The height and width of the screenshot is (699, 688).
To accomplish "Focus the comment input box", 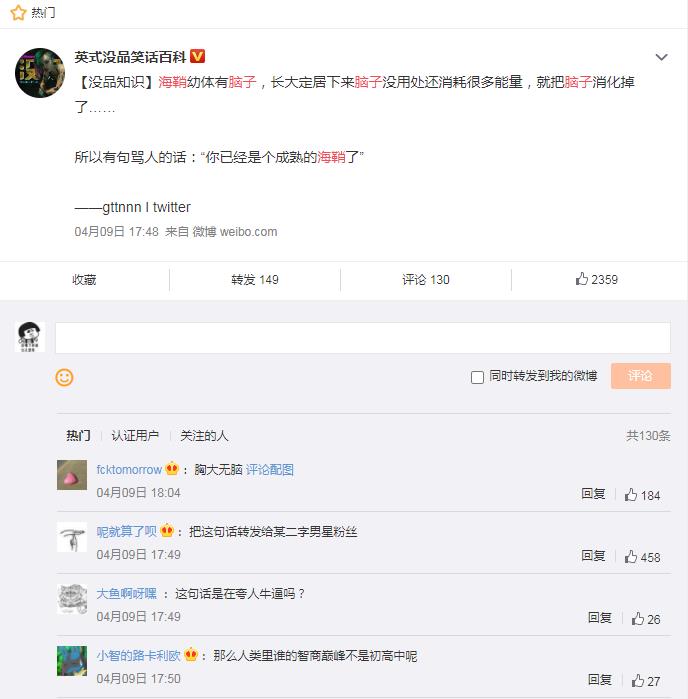I will click(x=362, y=338).
